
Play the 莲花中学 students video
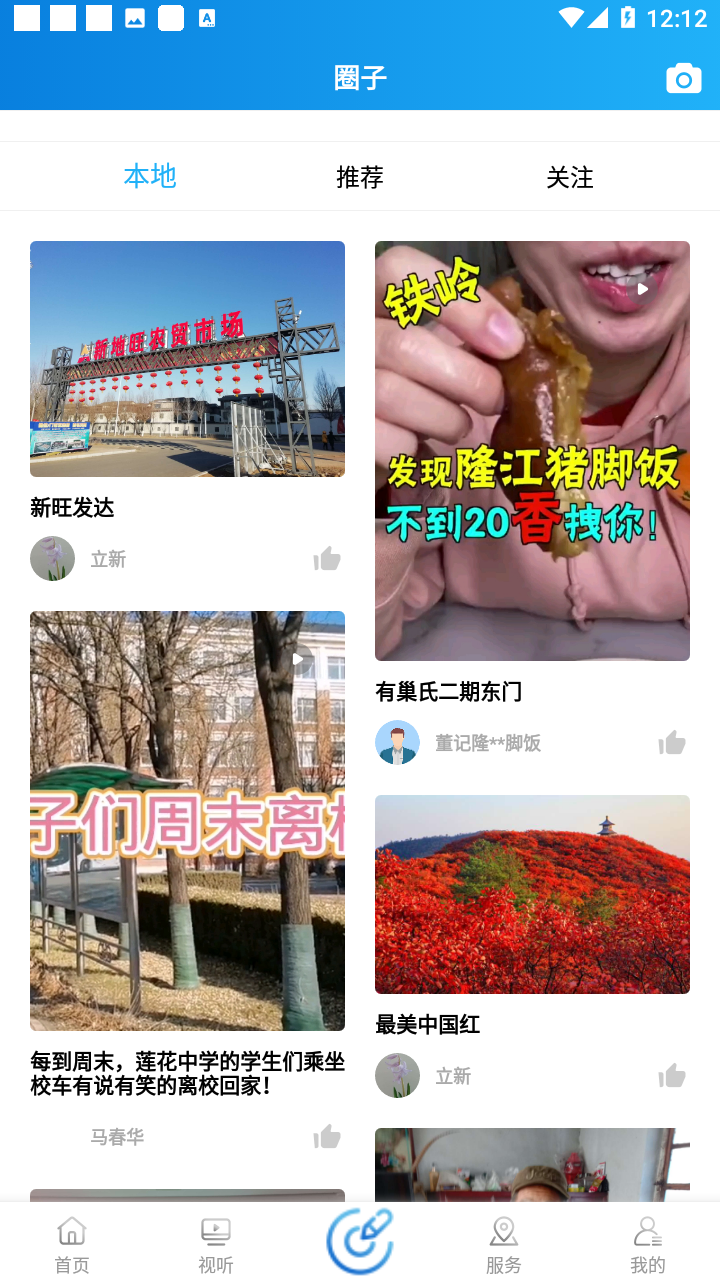pyautogui.click(x=297, y=659)
